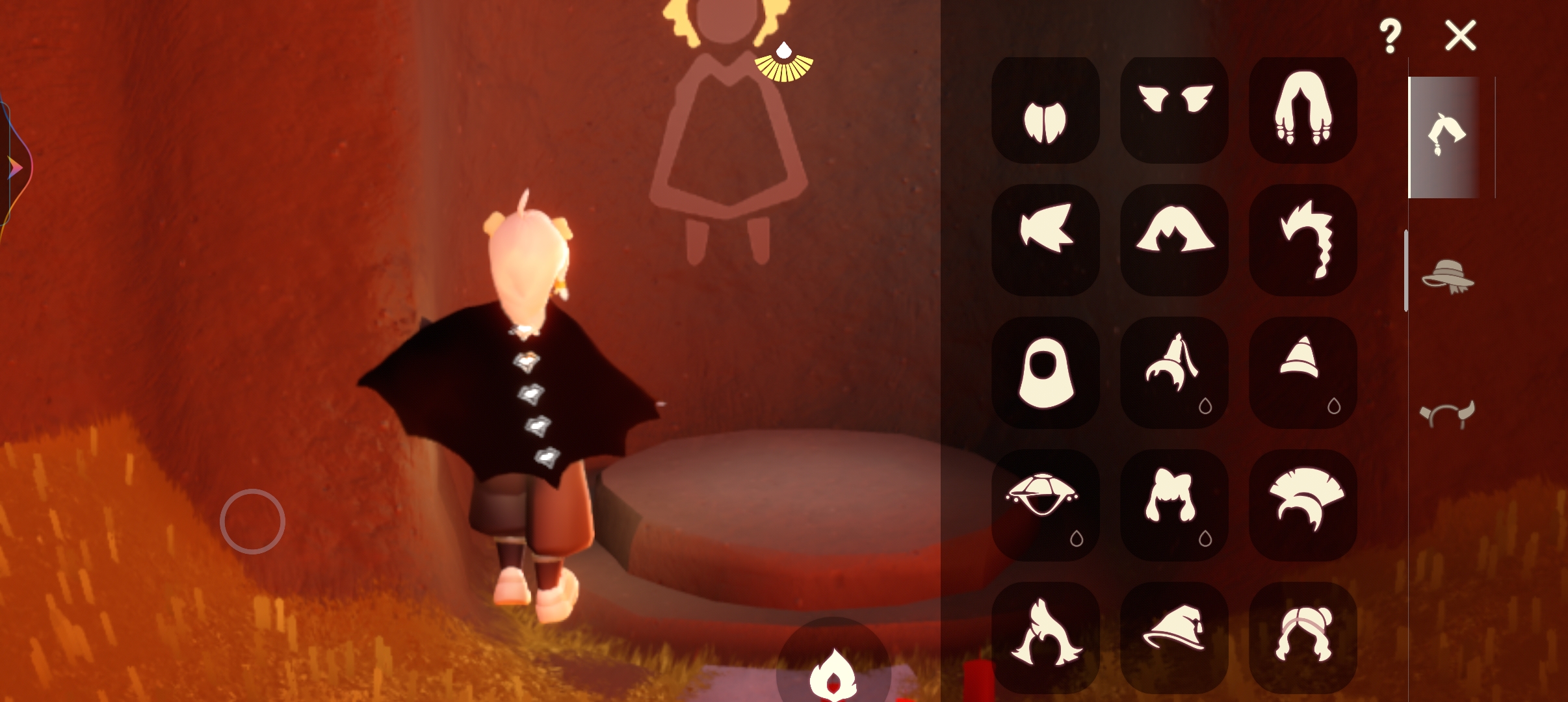
Task: Pick the center-parted short hairstyle
Action: tap(1045, 109)
